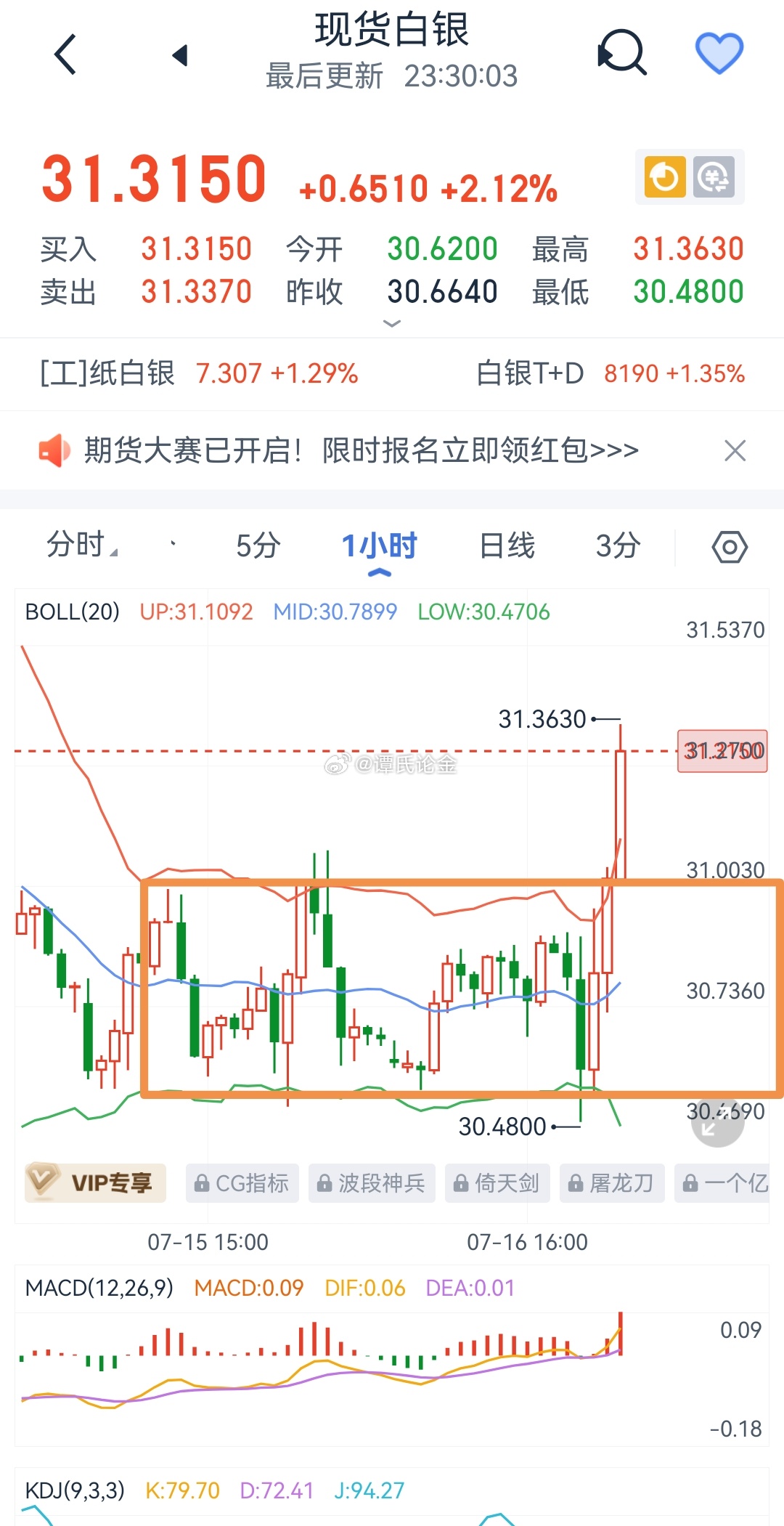Tap the refresh search icon in header
Image resolution: width=784 pixels, height=1526 pixels.
[x=622, y=52]
